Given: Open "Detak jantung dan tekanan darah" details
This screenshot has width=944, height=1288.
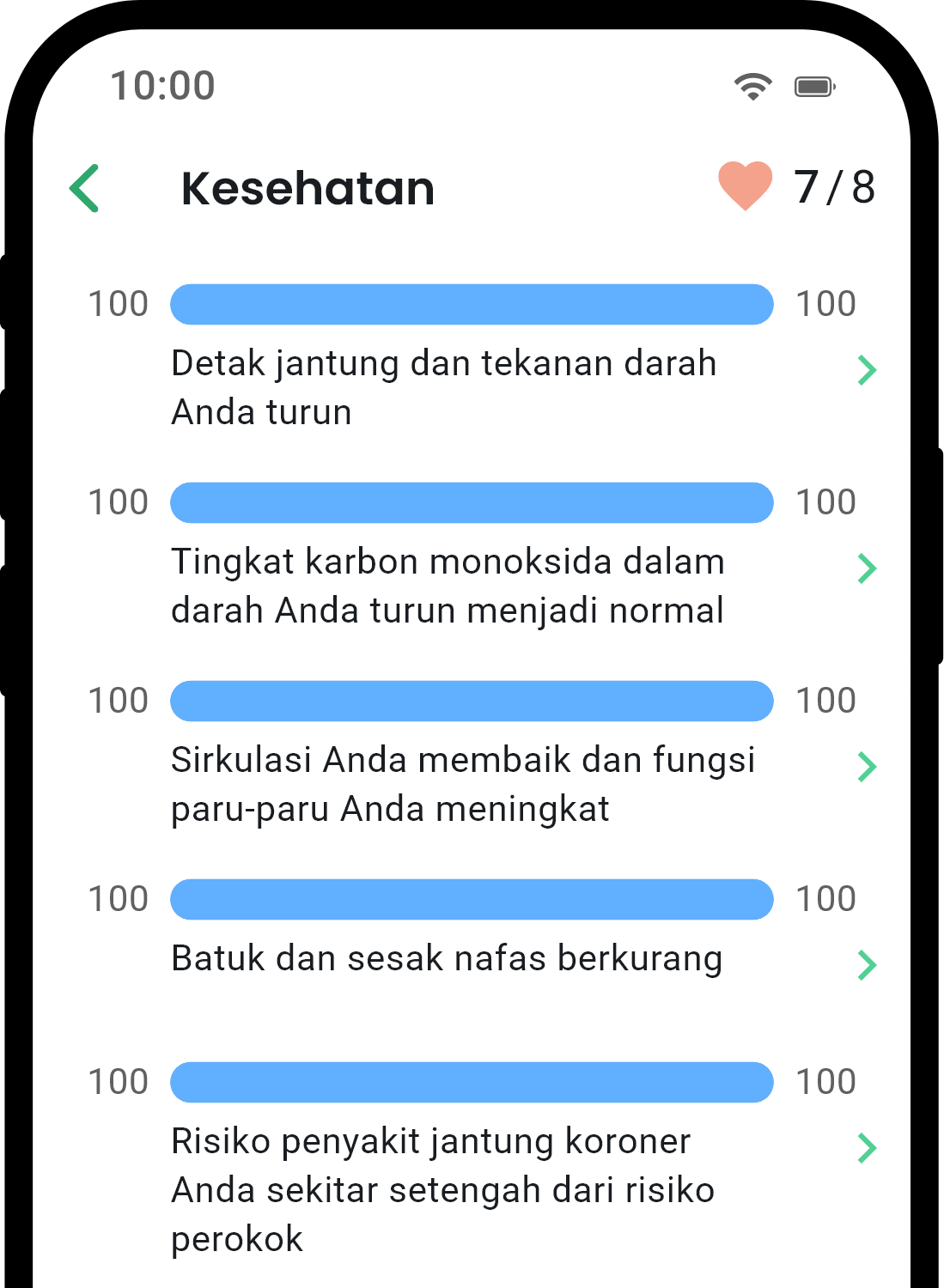Looking at the screenshot, I should (x=867, y=370).
